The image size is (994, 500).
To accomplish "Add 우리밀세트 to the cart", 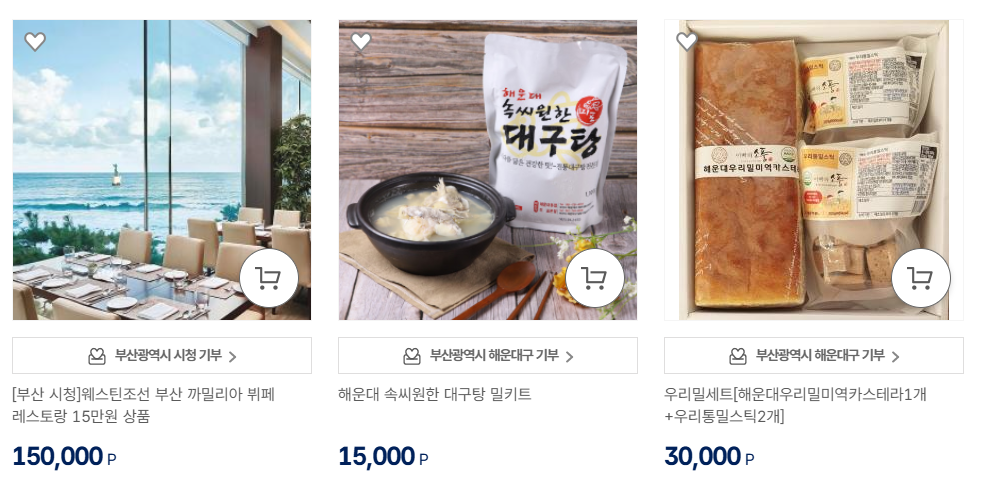I will [x=920, y=278].
